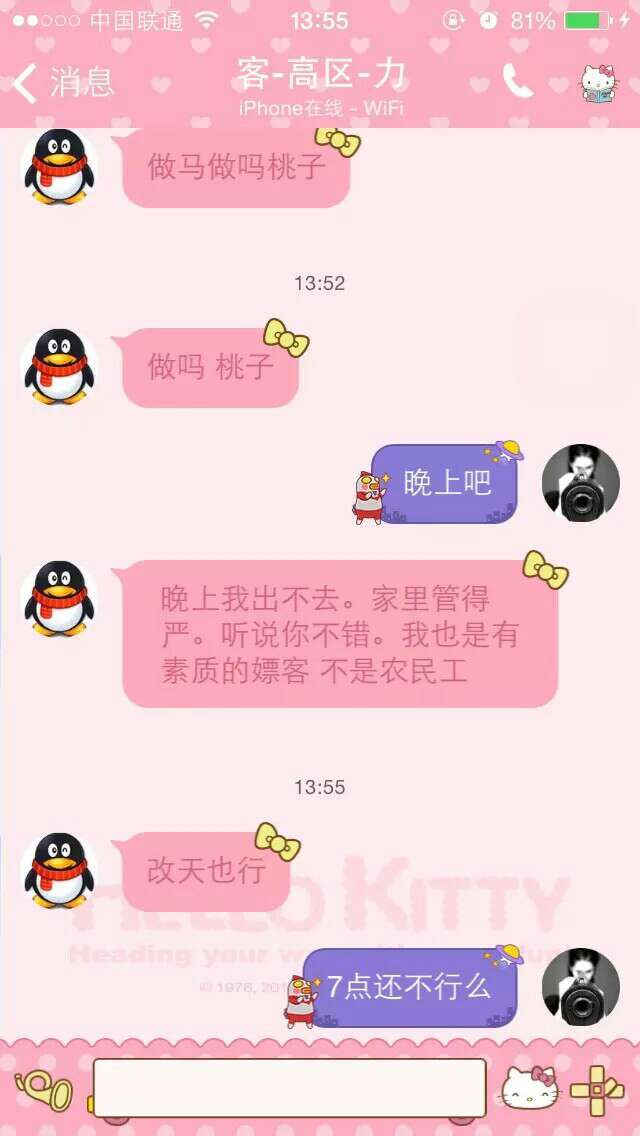Open the penguin avatar beside 改天也行

[60, 869]
